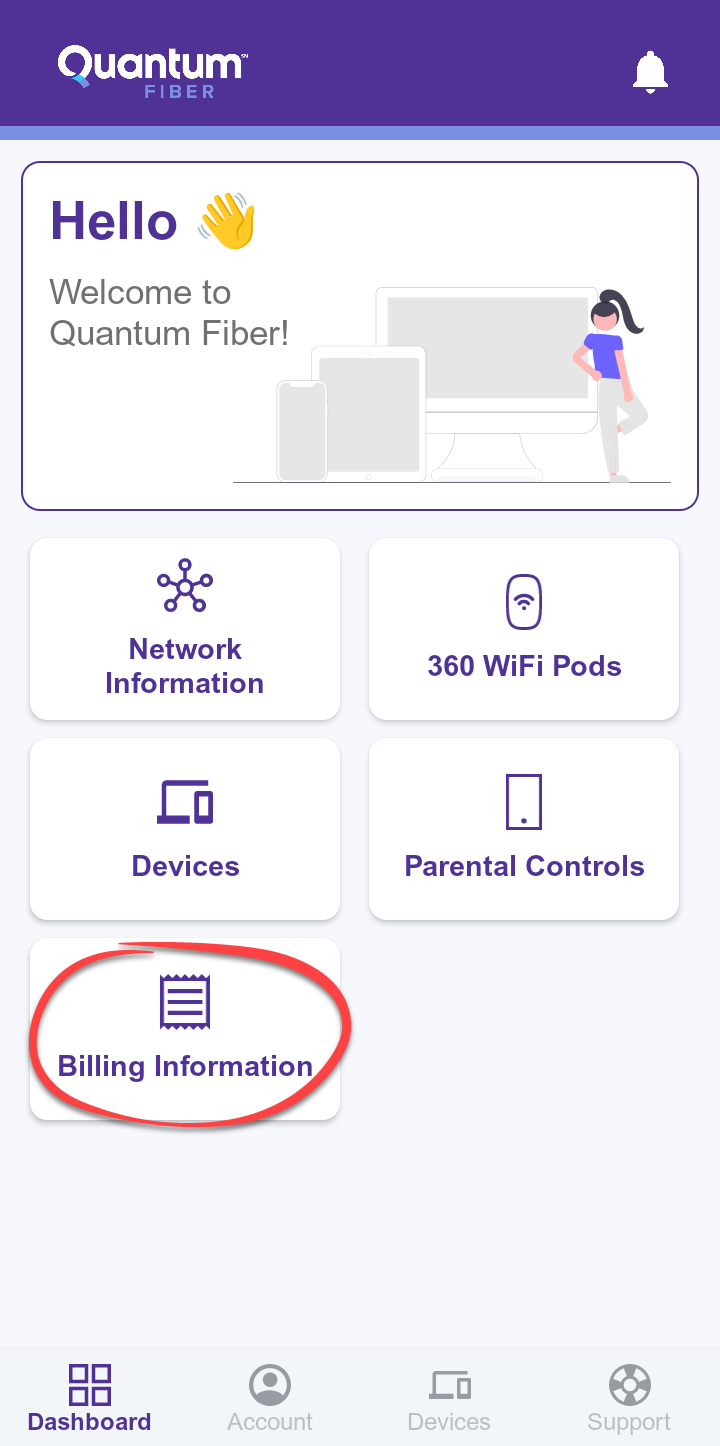The image size is (720, 1446).
Task: Open notification bell in the header
Action: point(650,72)
